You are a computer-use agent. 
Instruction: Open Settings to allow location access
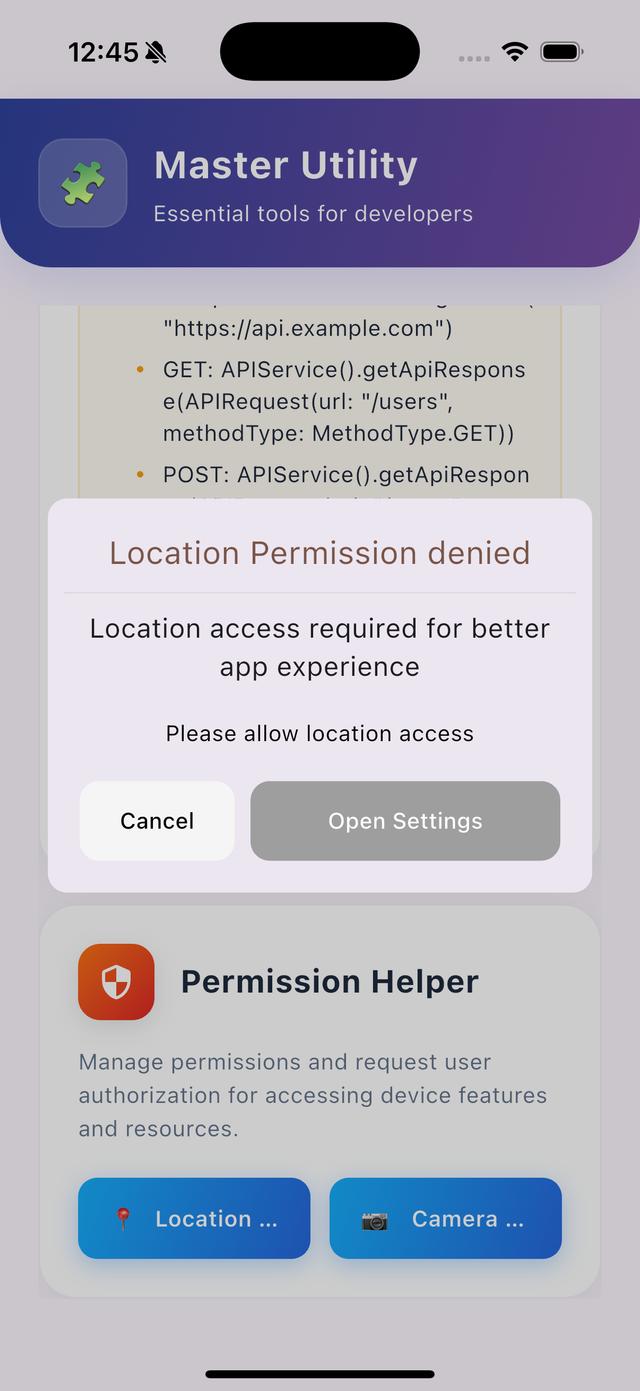[x=405, y=821]
